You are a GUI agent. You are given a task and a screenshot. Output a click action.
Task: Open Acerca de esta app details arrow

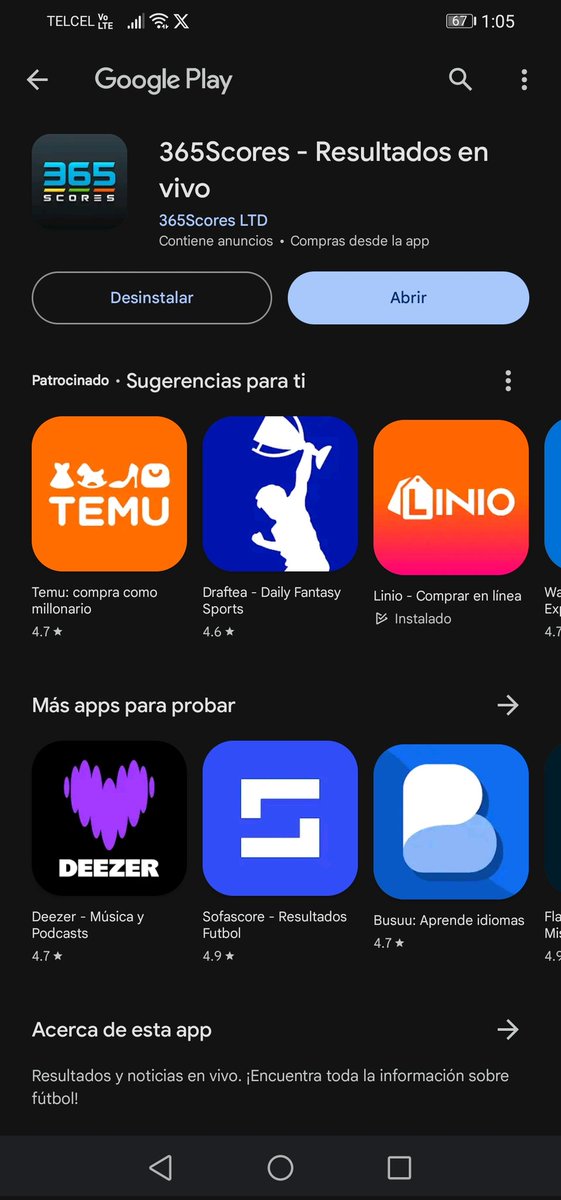click(x=508, y=1029)
